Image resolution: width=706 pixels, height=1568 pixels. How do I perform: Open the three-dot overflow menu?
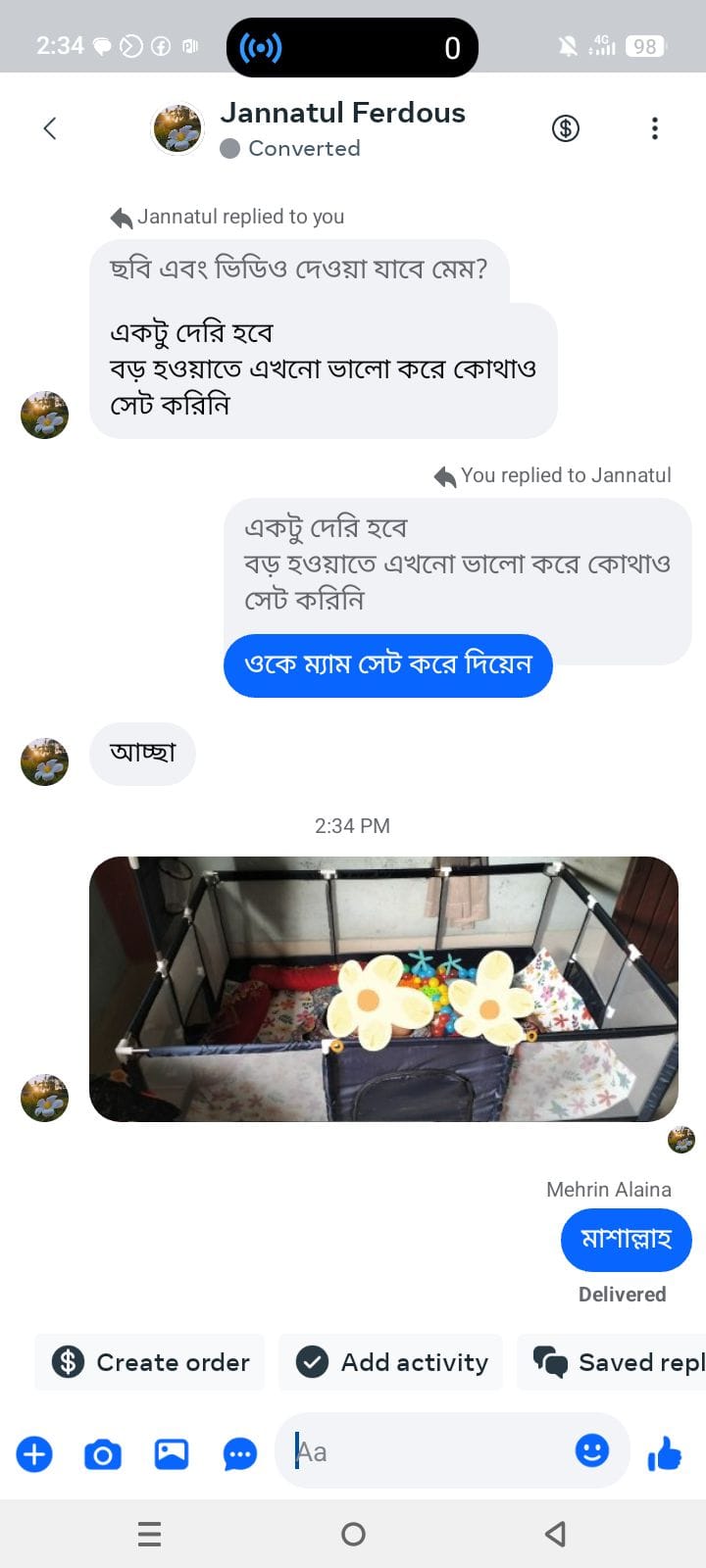654,128
